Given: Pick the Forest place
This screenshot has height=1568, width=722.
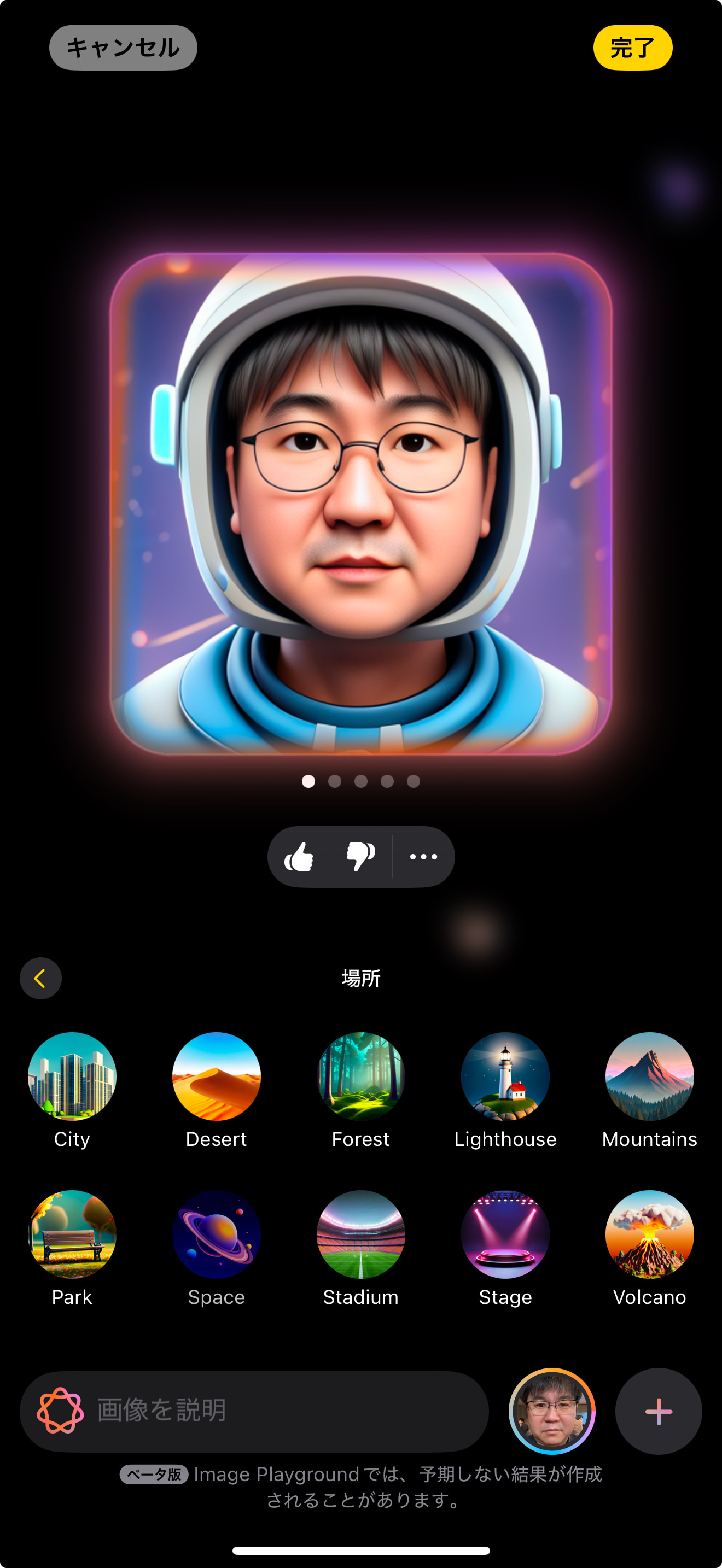Looking at the screenshot, I should point(360,1076).
